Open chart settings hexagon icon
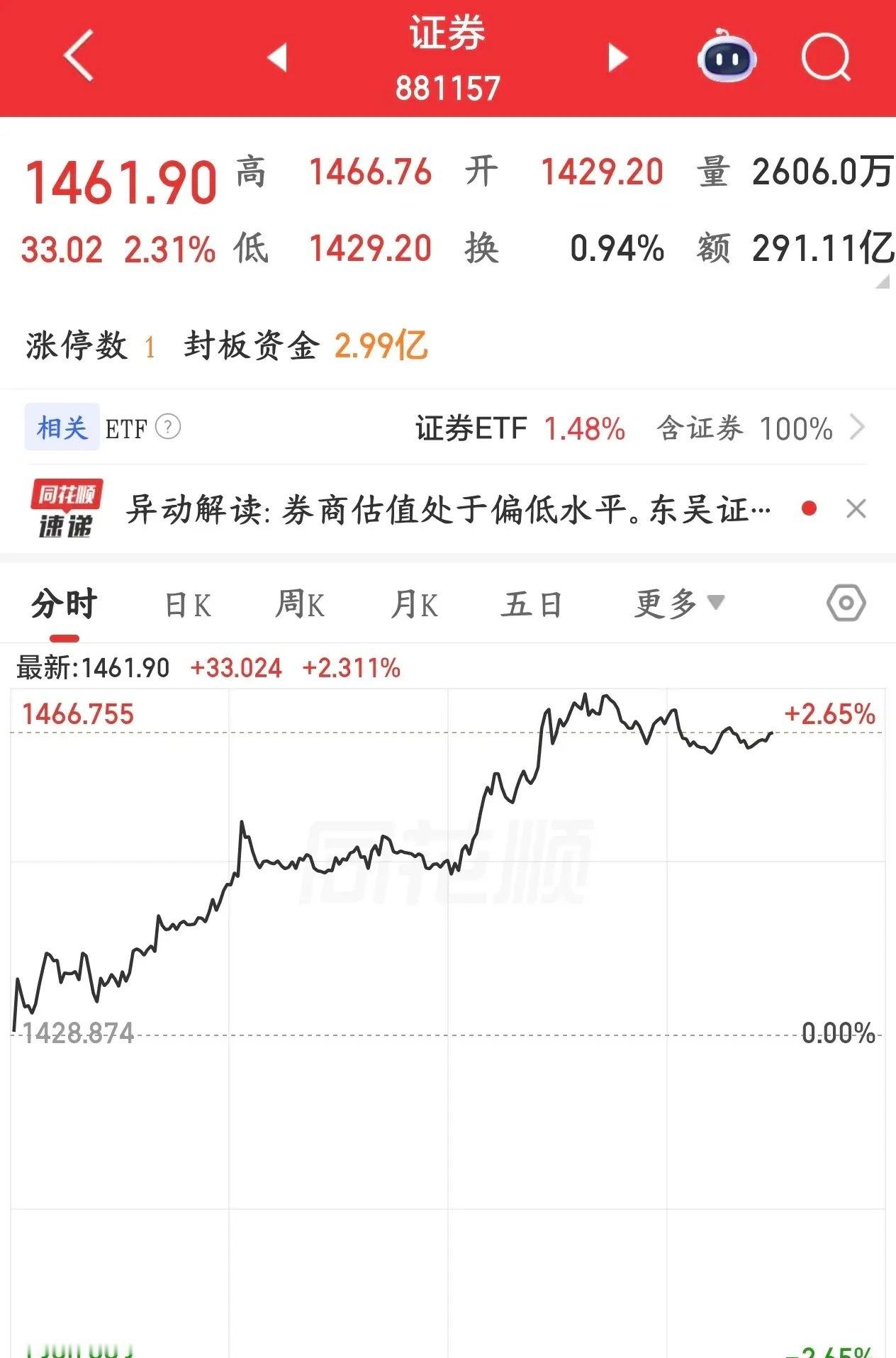Image resolution: width=896 pixels, height=1358 pixels. point(846,603)
